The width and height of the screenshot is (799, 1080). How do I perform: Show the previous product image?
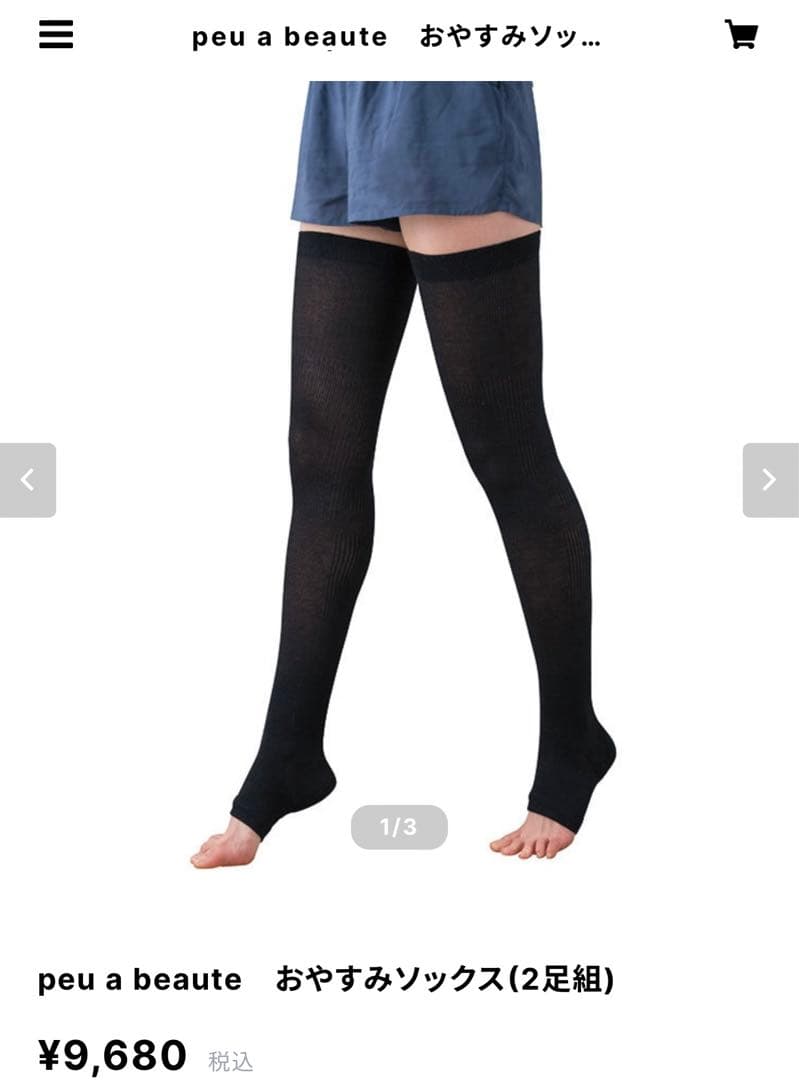coord(28,480)
